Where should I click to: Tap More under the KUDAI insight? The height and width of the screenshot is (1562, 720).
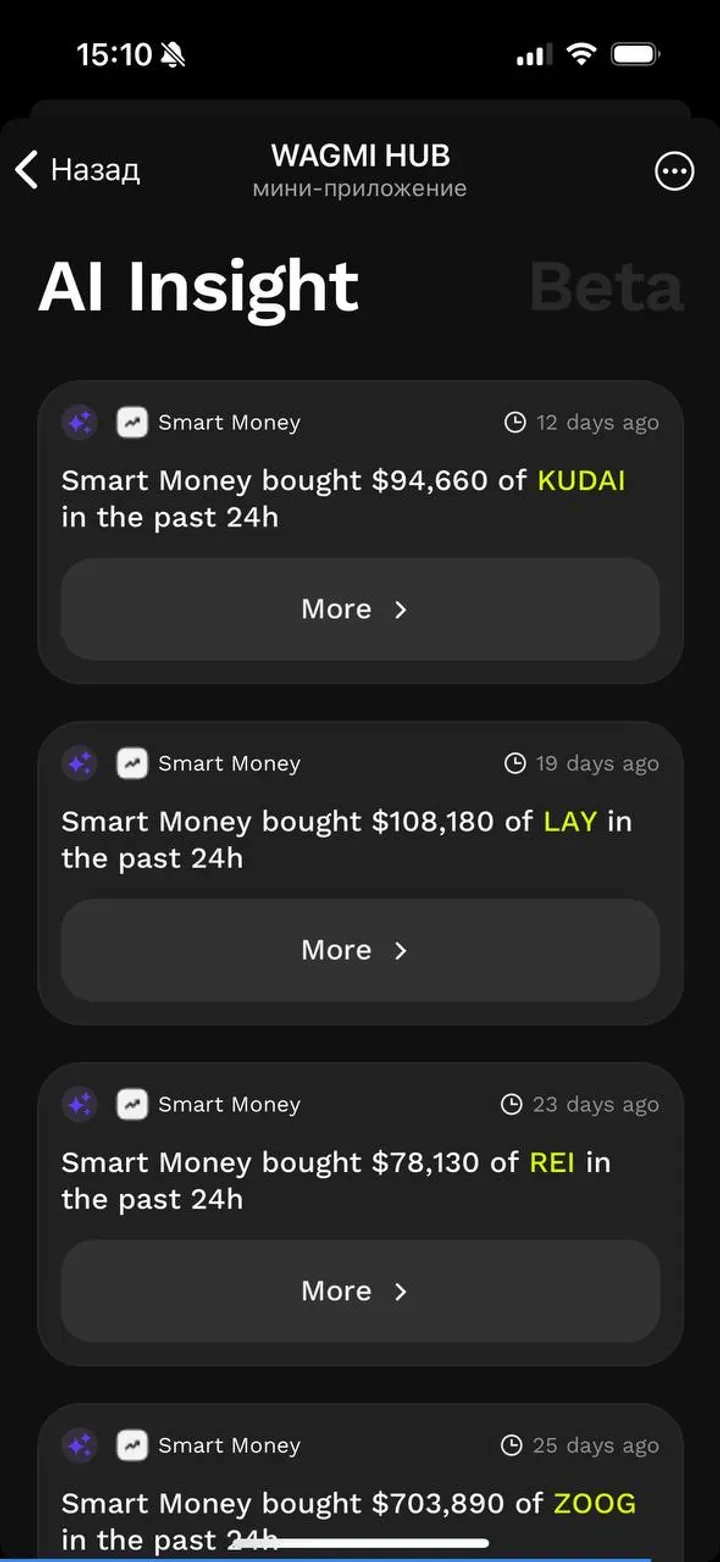pos(359,609)
